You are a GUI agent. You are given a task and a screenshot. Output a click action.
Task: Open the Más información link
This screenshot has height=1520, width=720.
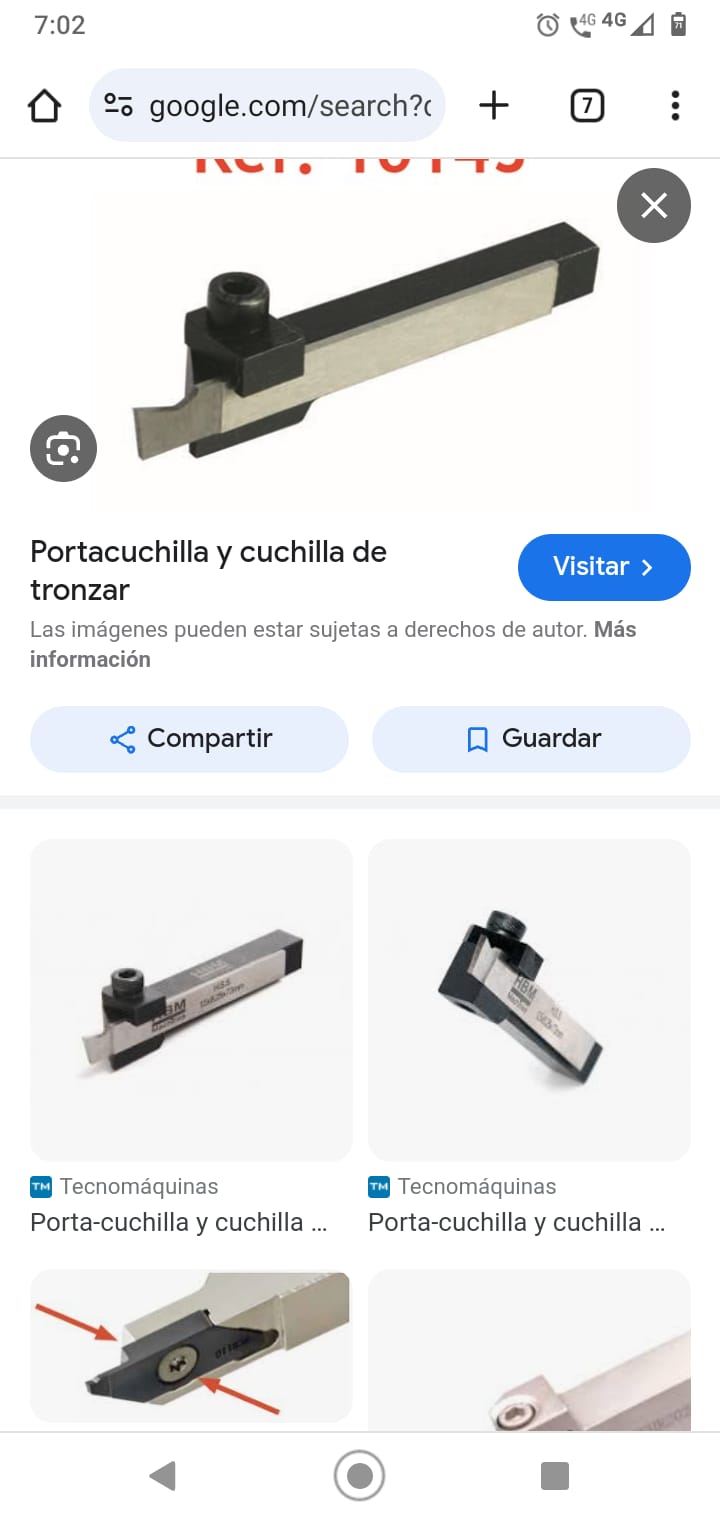[90, 659]
